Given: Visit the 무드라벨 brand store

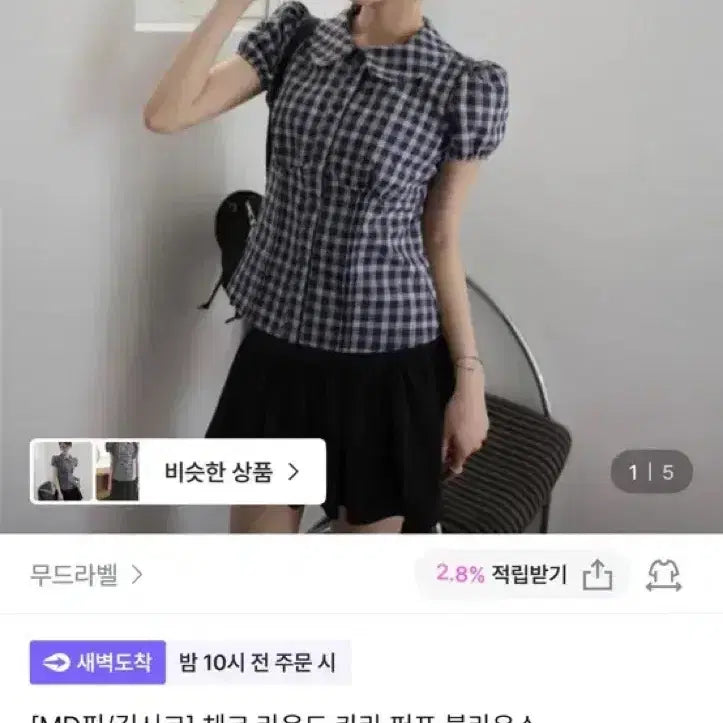Looking at the screenshot, I should pyautogui.click(x=86, y=575).
